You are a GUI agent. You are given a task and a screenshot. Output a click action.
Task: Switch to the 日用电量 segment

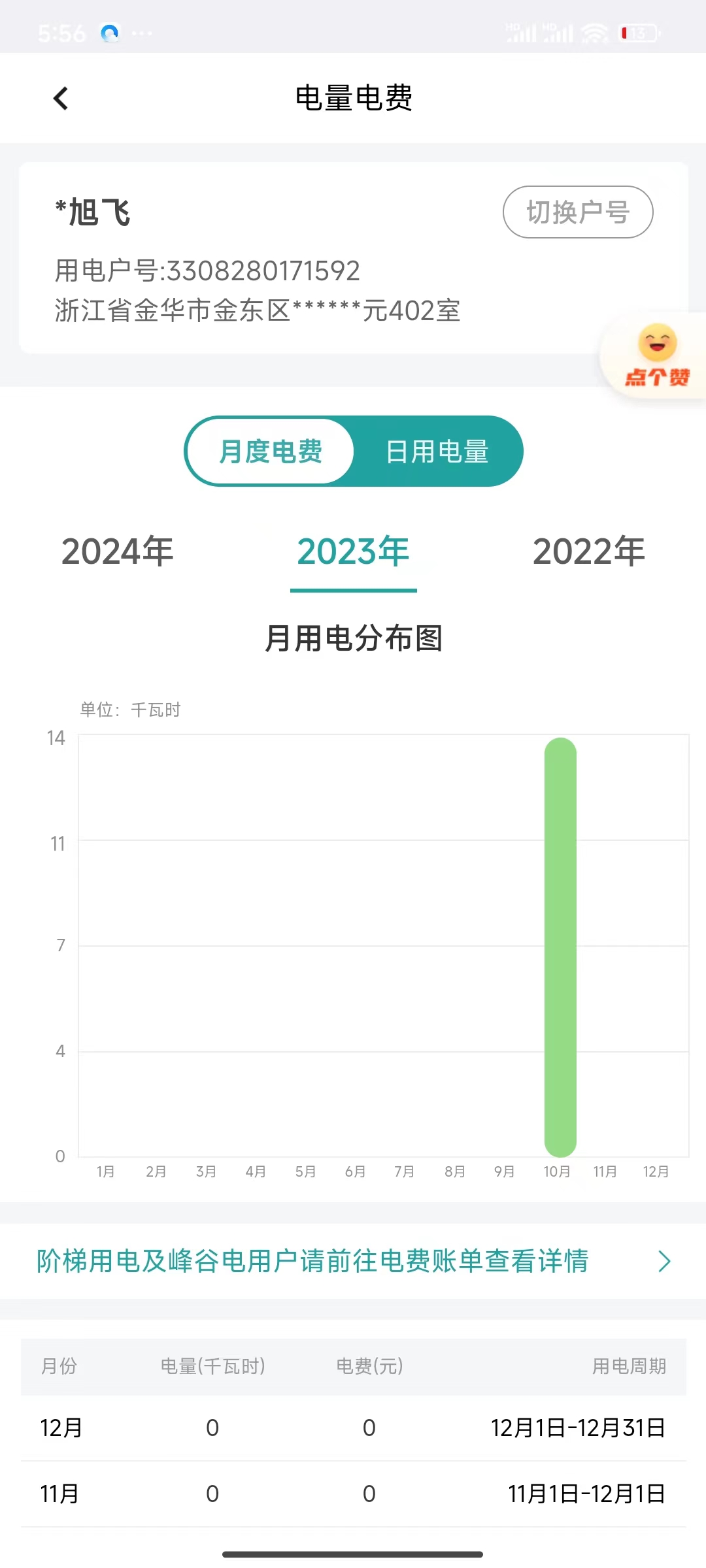(437, 451)
